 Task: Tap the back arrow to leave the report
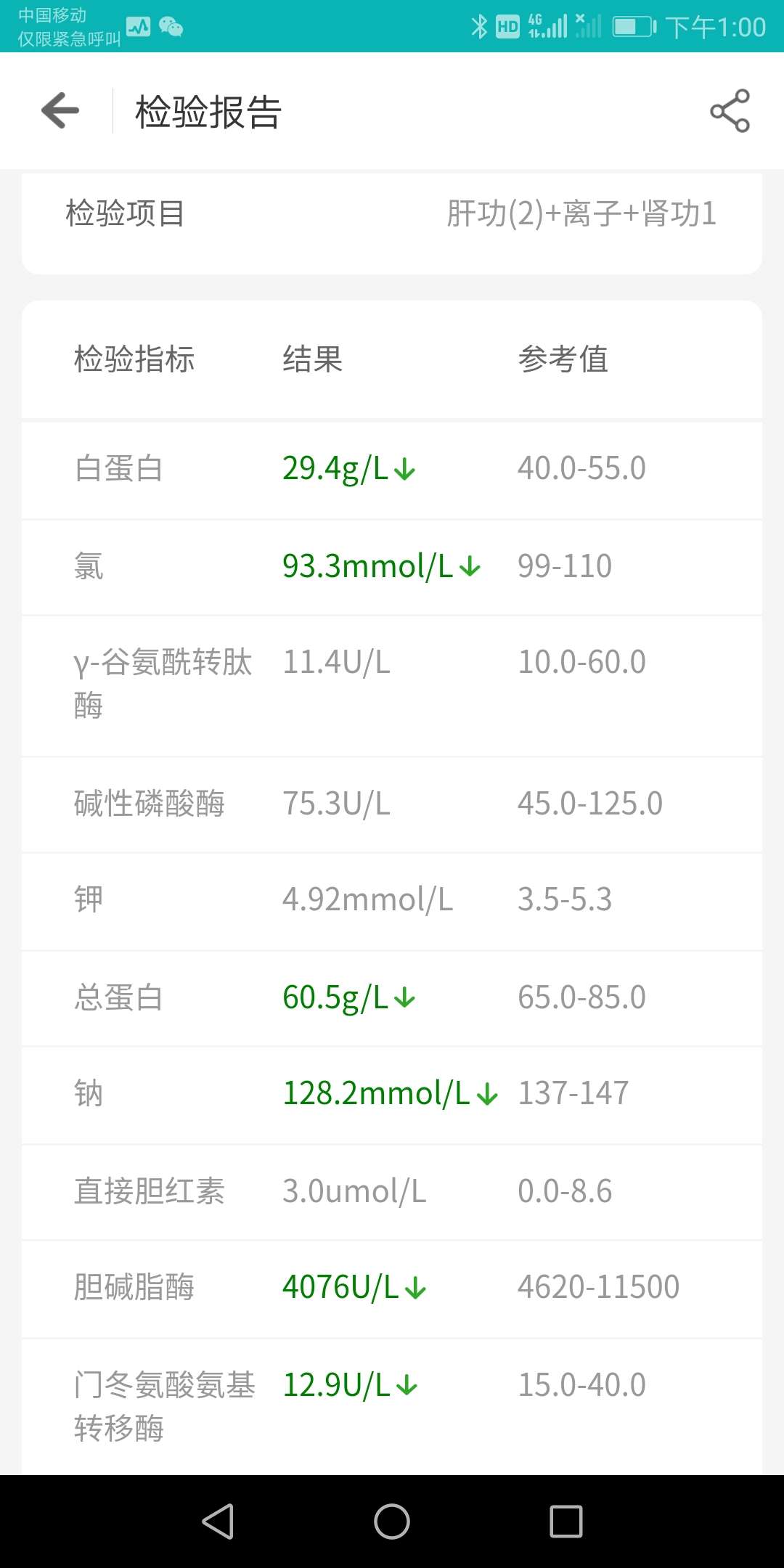pyautogui.click(x=60, y=110)
